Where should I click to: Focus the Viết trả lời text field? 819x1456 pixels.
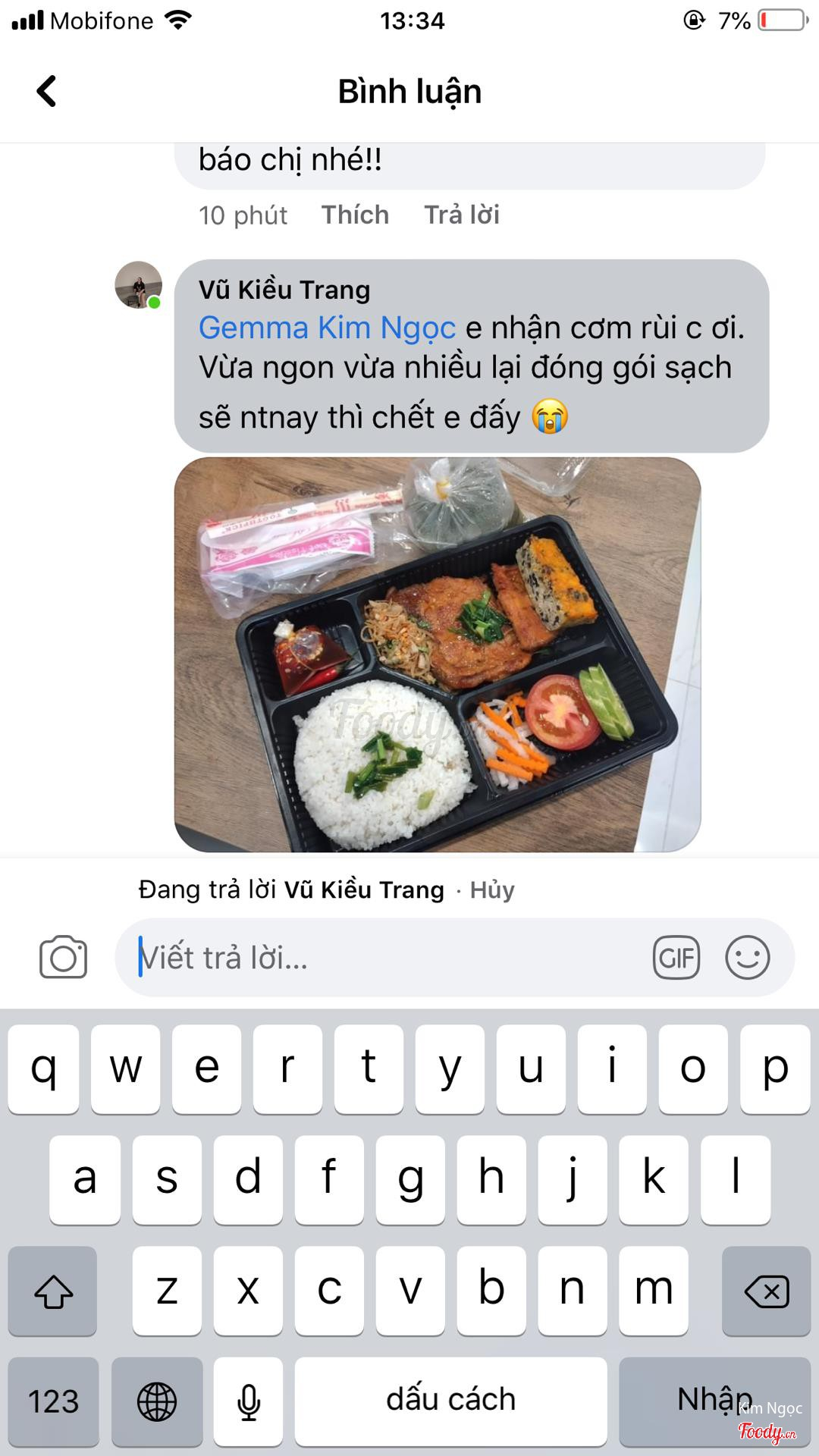pos(379,958)
